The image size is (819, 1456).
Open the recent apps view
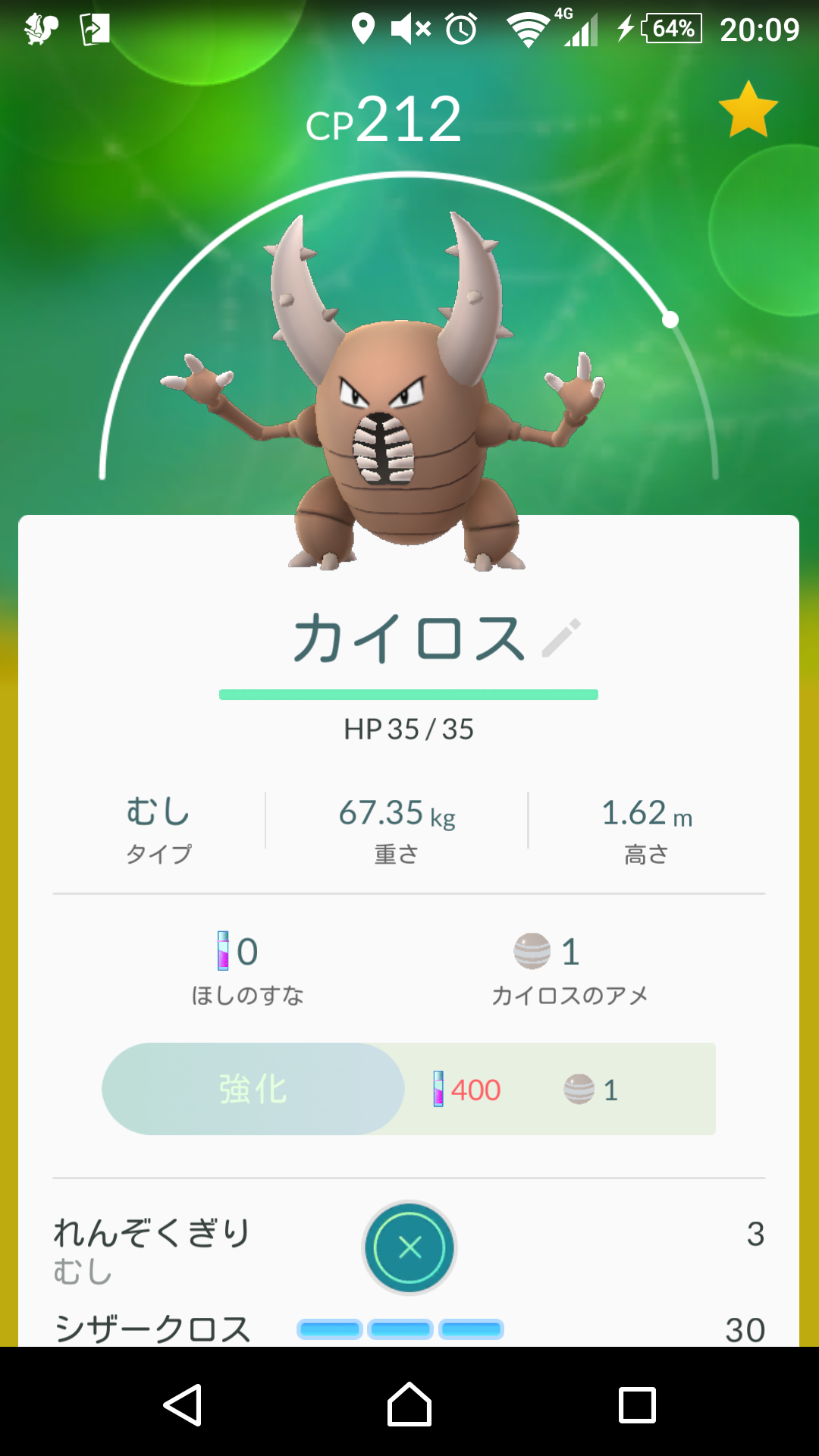coord(637,1405)
